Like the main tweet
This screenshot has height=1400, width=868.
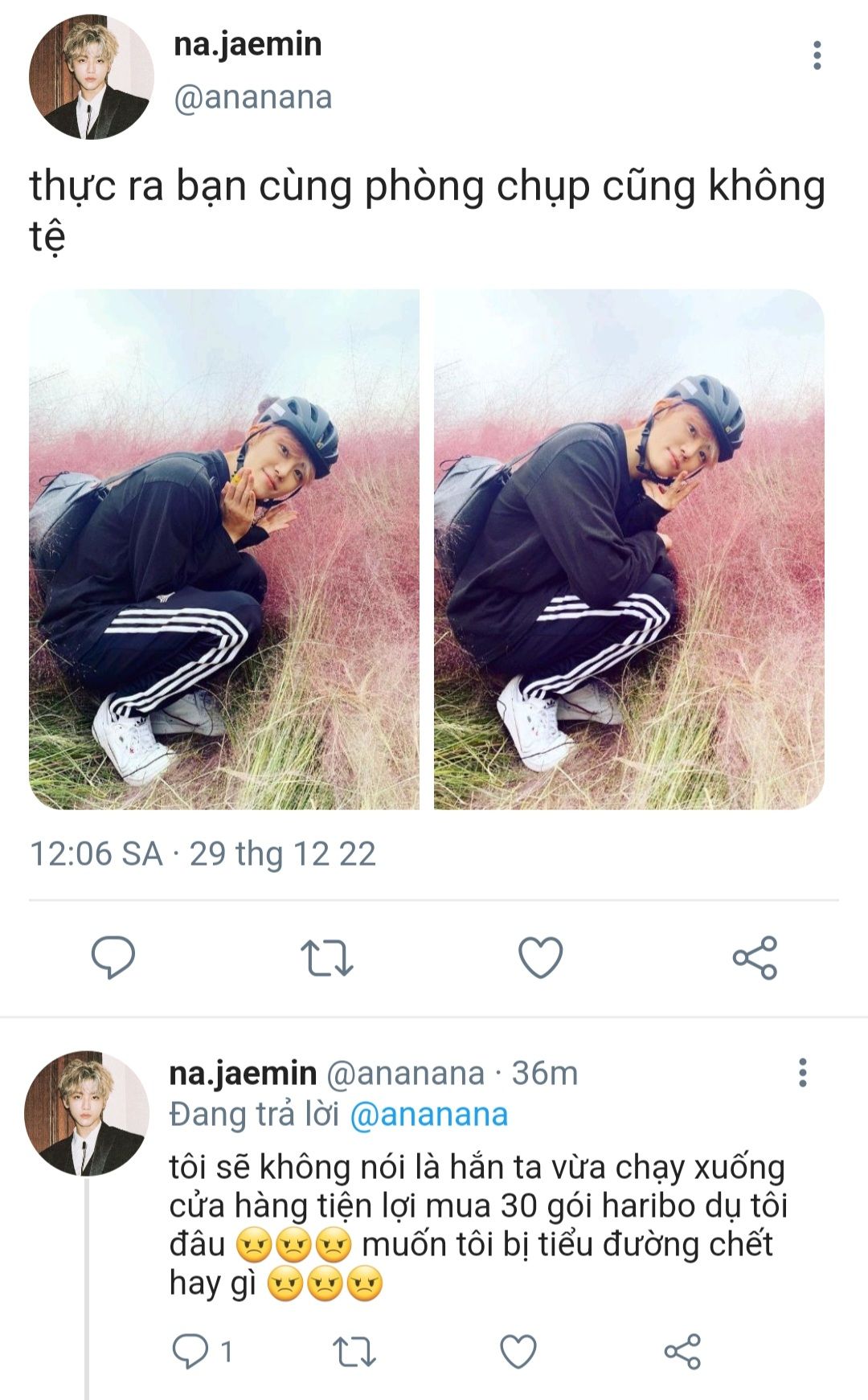540,957
